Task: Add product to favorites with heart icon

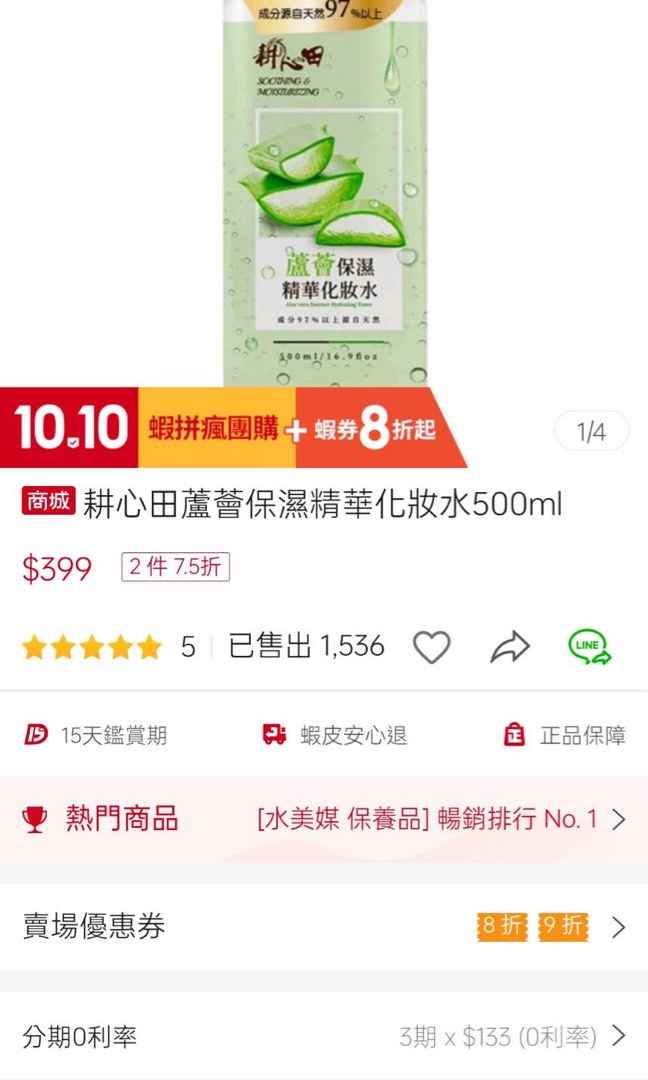Action: 432,647
